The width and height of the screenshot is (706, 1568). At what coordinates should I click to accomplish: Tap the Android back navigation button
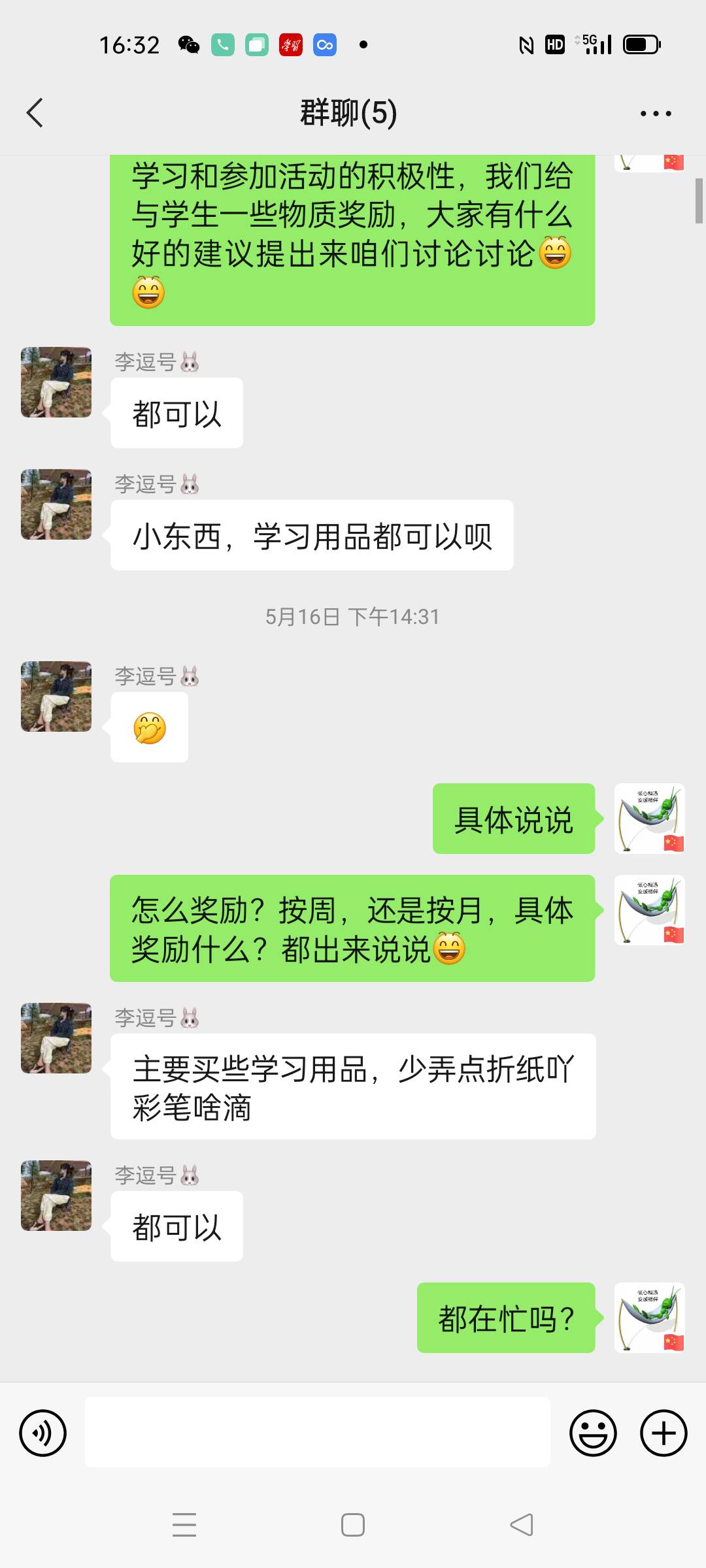(x=520, y=1524)
